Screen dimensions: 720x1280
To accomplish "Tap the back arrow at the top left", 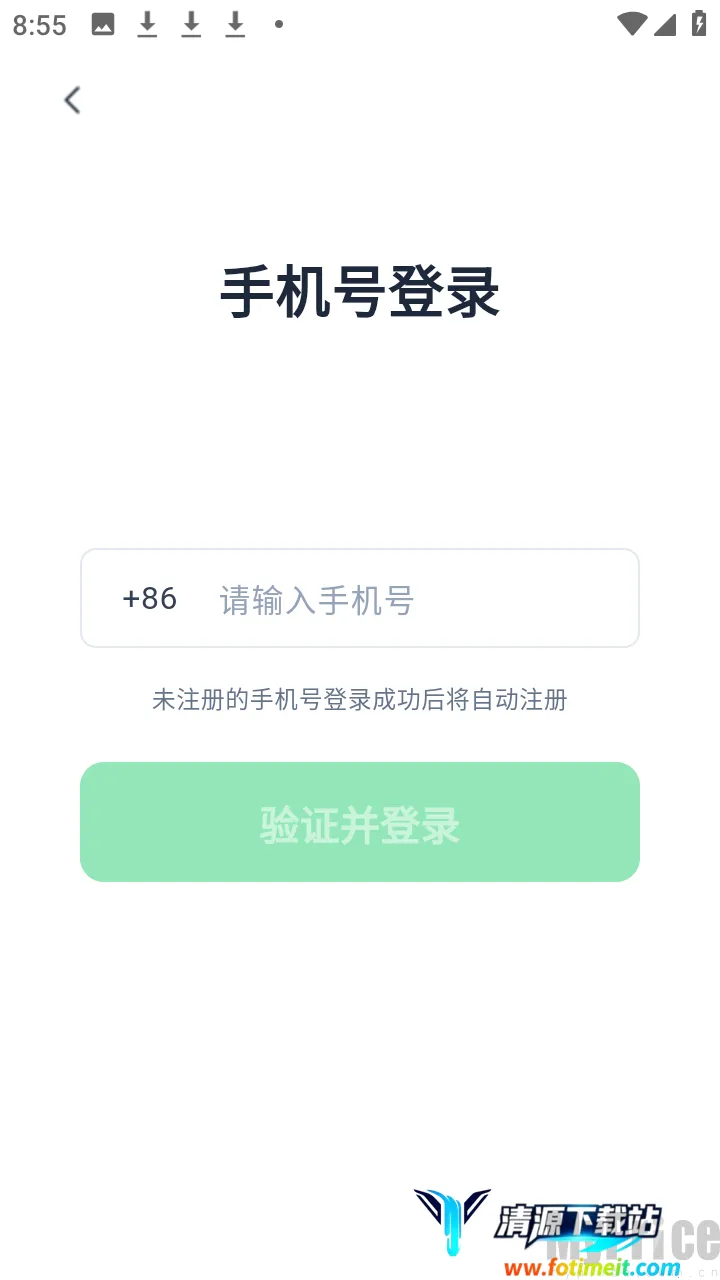I will [71, 100].
